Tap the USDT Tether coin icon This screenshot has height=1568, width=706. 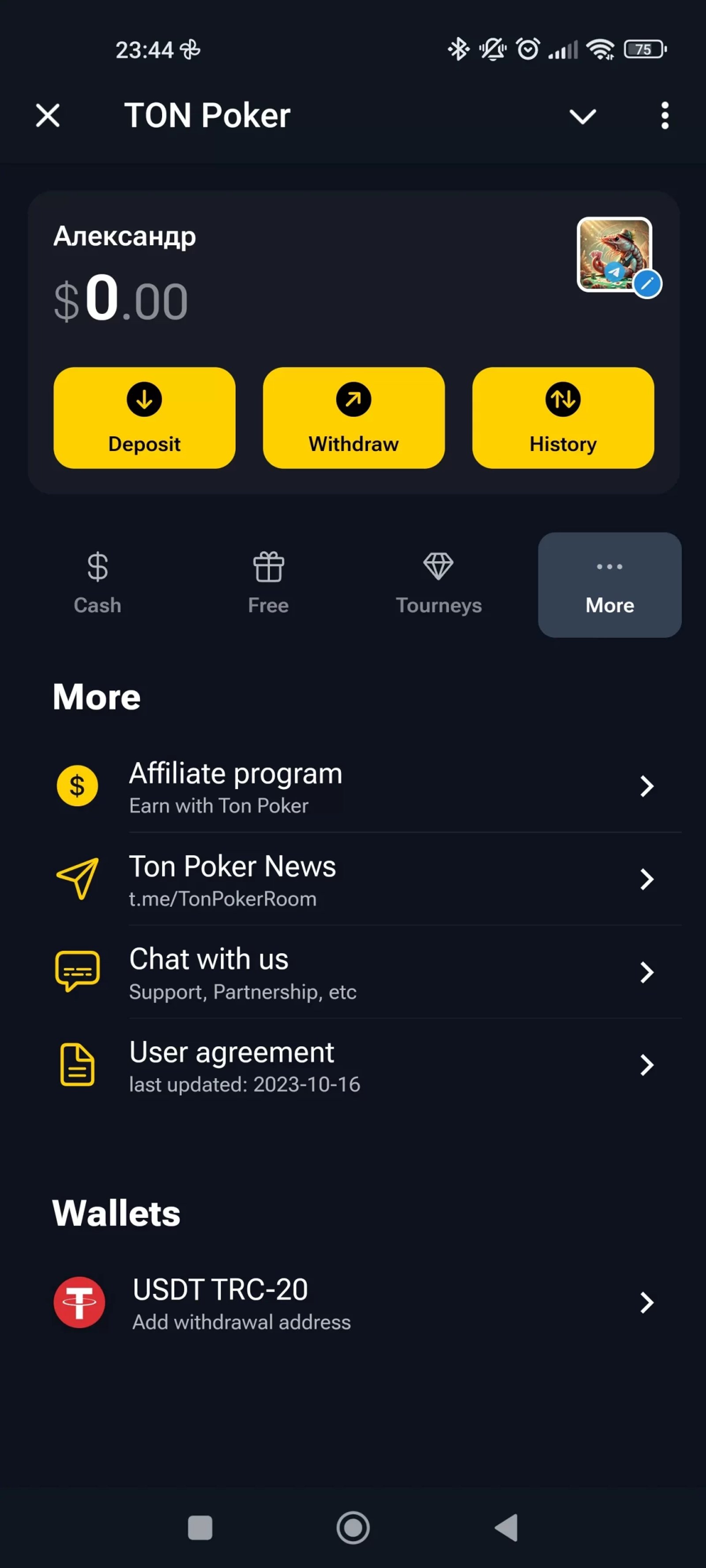click(80, 1303)
